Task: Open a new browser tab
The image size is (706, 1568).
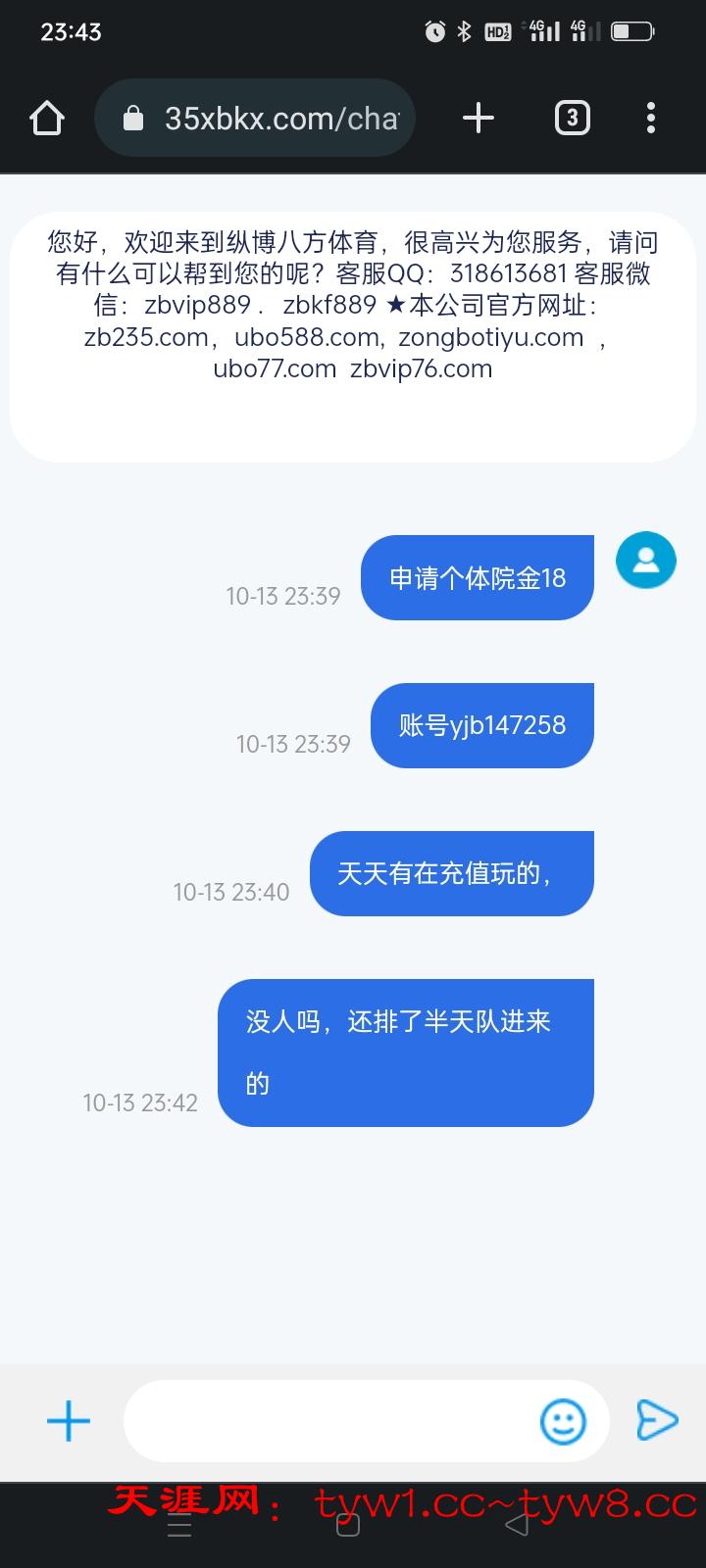Action: (478, 119)
